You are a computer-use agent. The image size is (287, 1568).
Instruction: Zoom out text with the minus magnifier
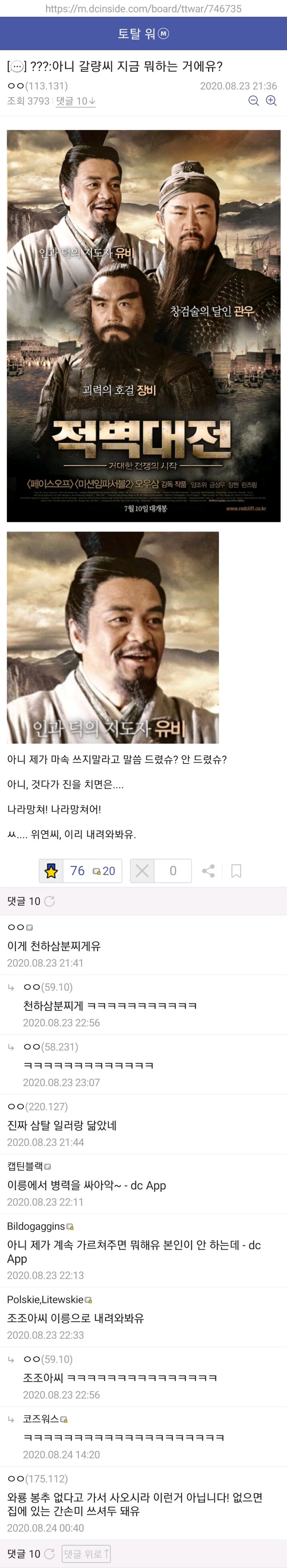[x=254, y=100]
